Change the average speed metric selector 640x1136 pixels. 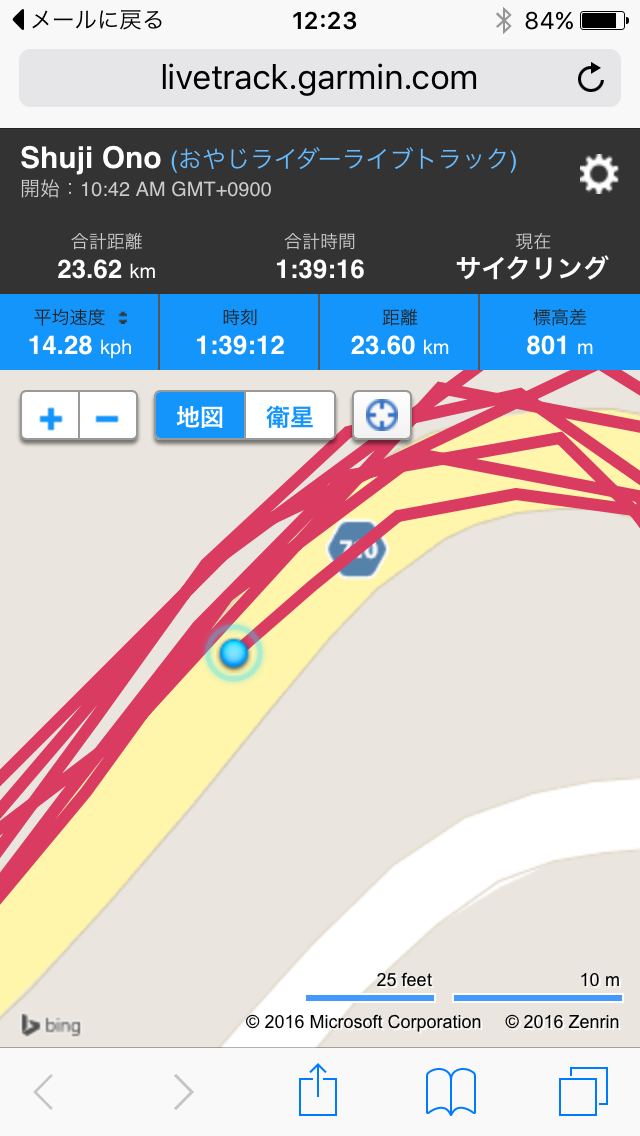click(80, 332)
